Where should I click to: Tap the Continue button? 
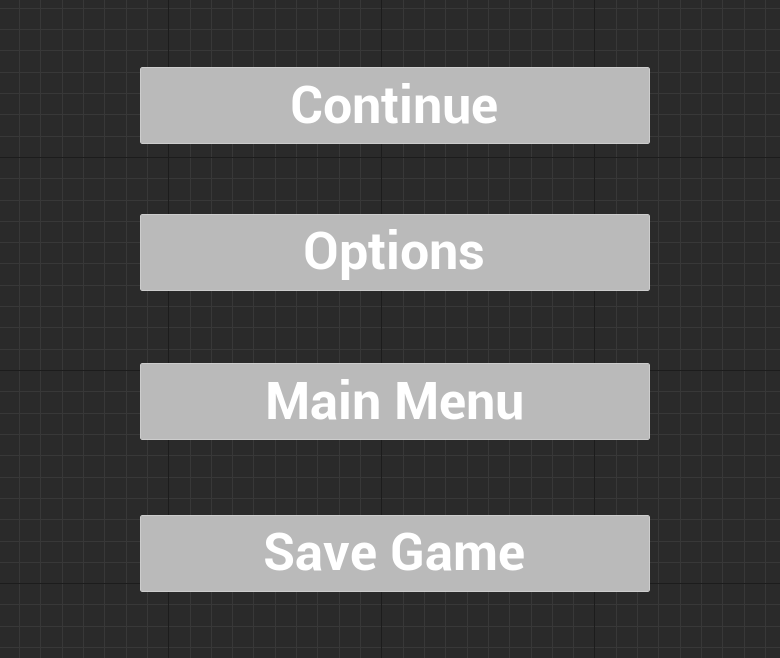394,105
